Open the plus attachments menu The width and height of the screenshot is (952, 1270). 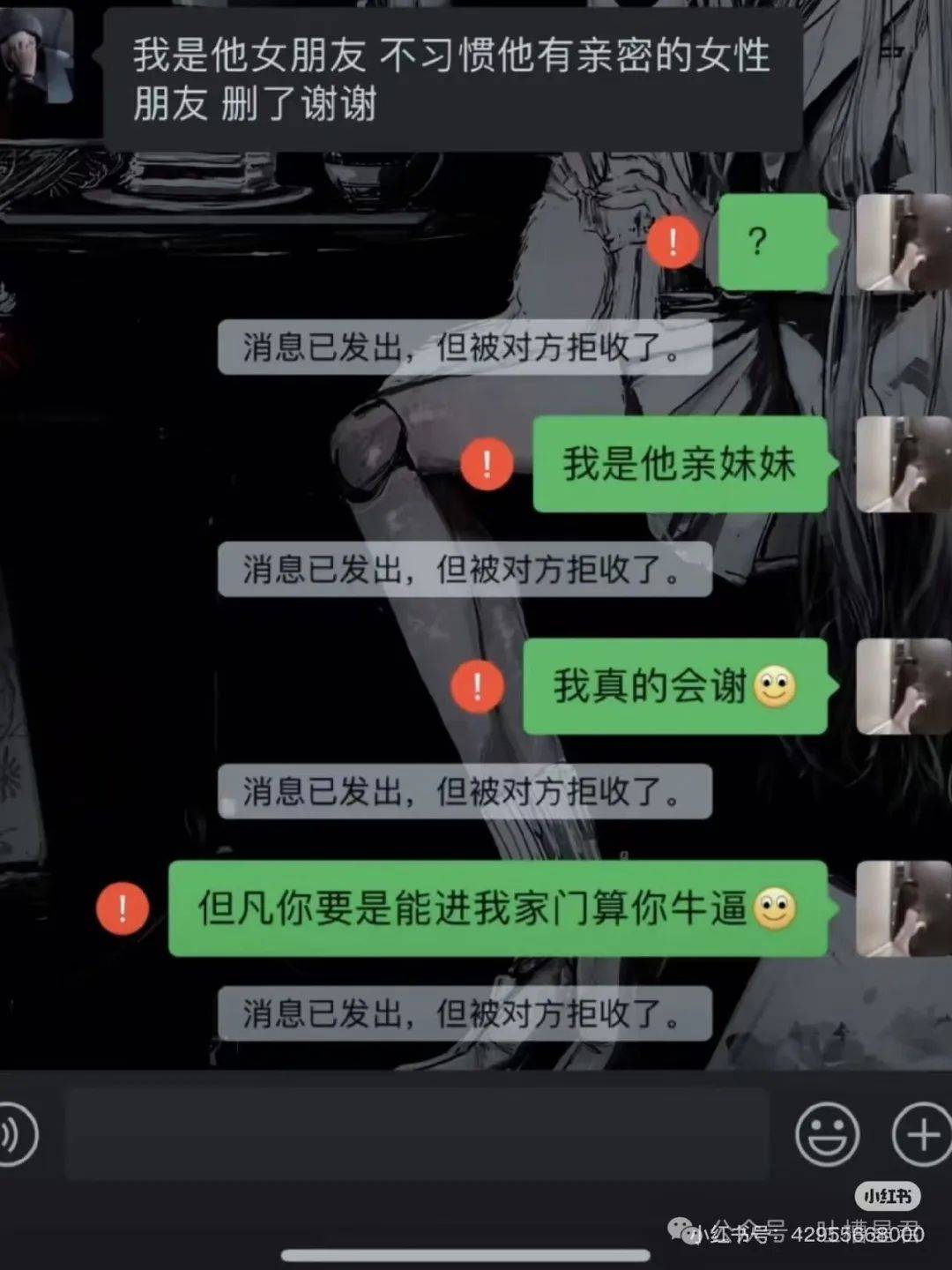pos(922,1135)
